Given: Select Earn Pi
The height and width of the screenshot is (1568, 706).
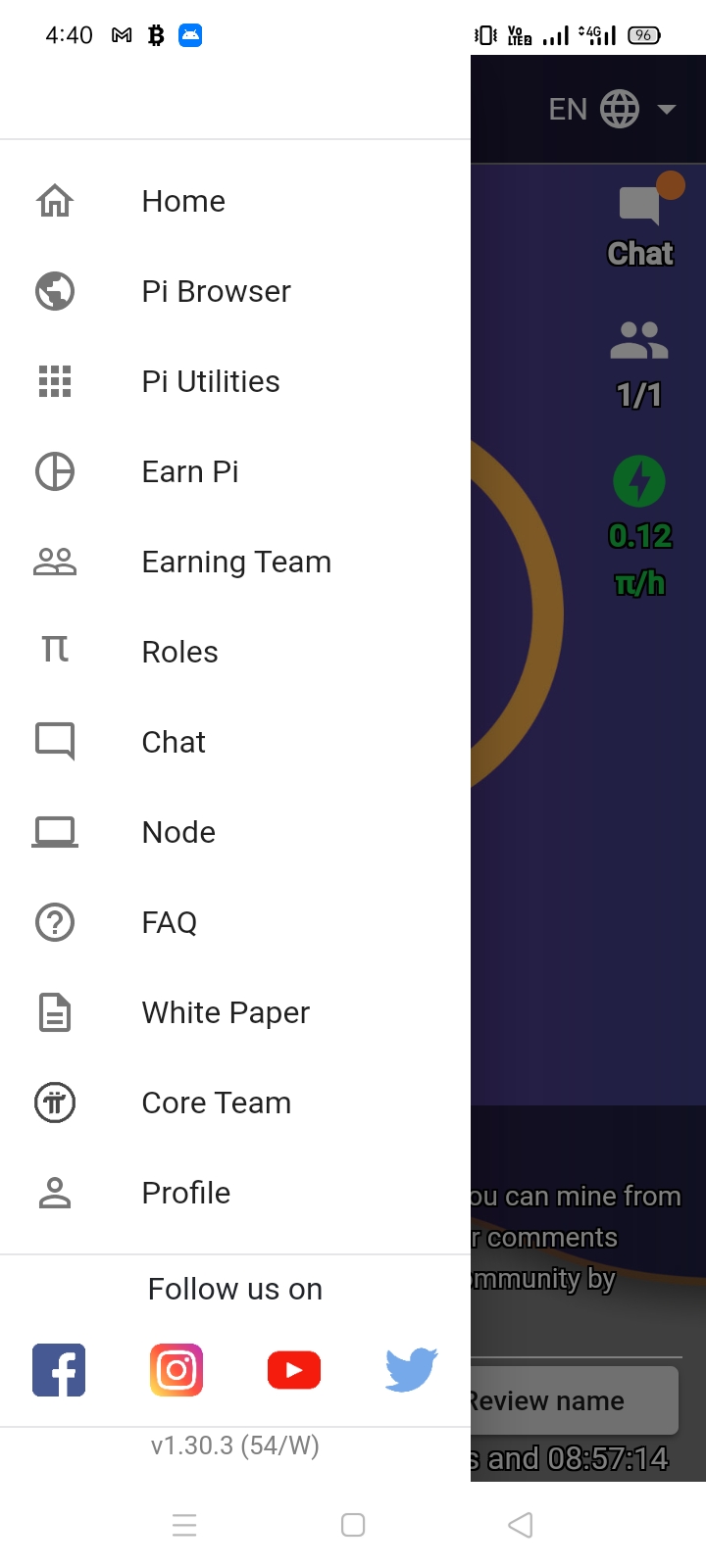Looking at the screenshot, I should pyautogui.click(x=235, y=471).
